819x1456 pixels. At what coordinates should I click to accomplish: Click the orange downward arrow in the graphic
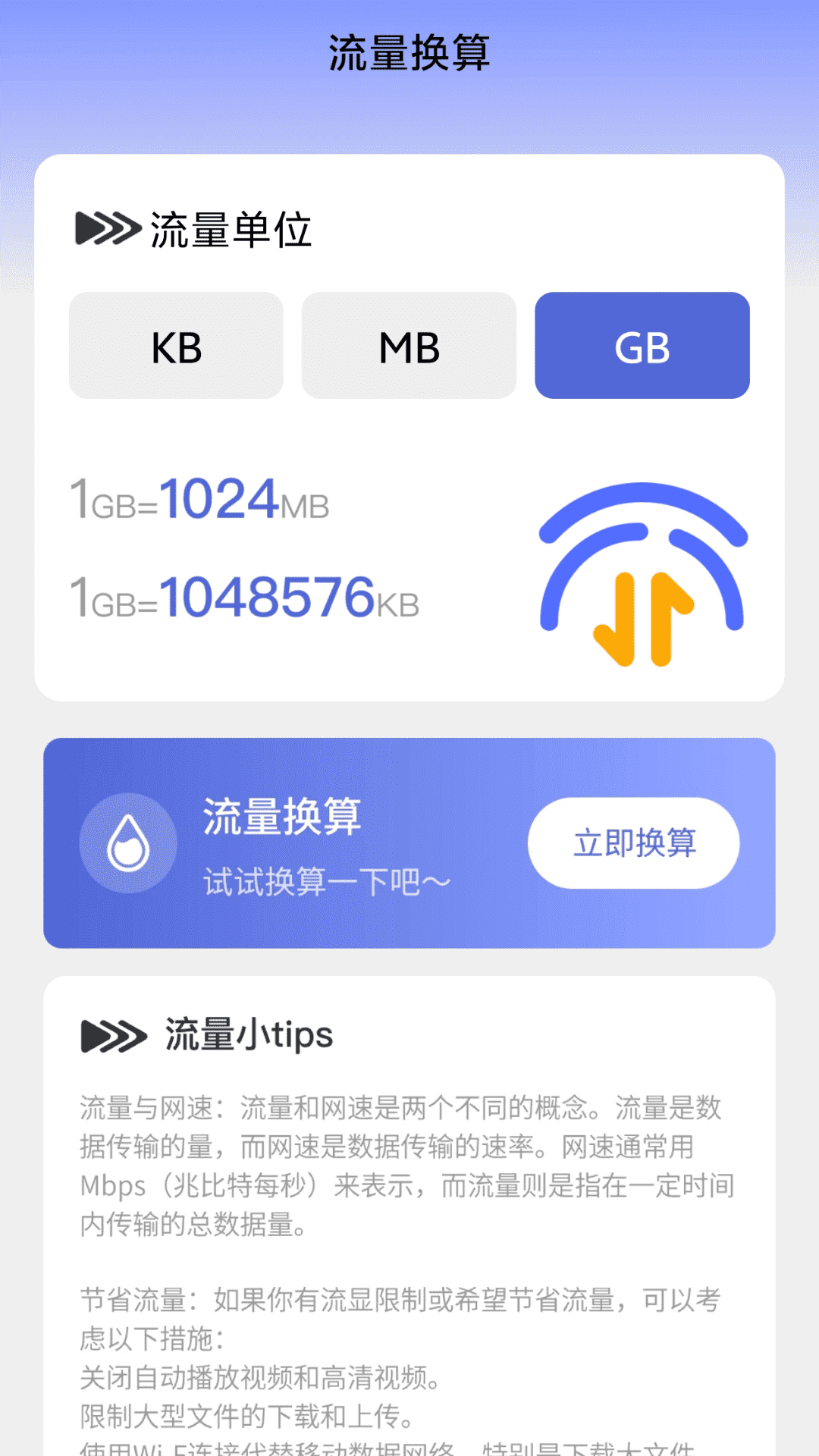click(614, 618)
